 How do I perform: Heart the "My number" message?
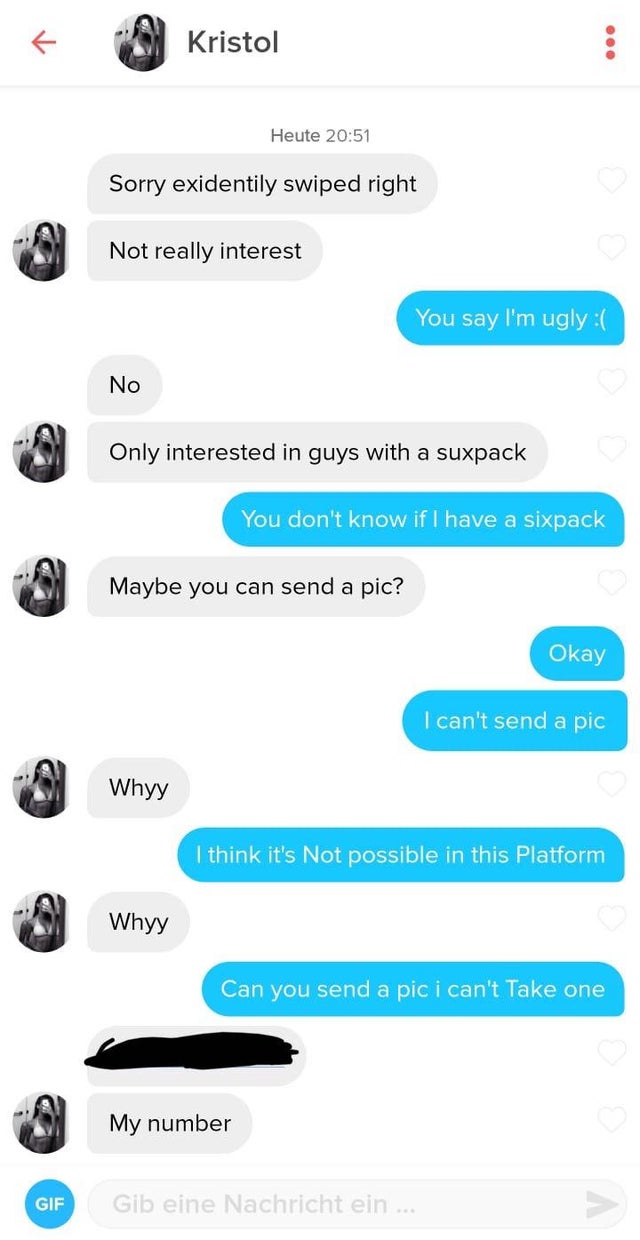[x=610, y=1121]
